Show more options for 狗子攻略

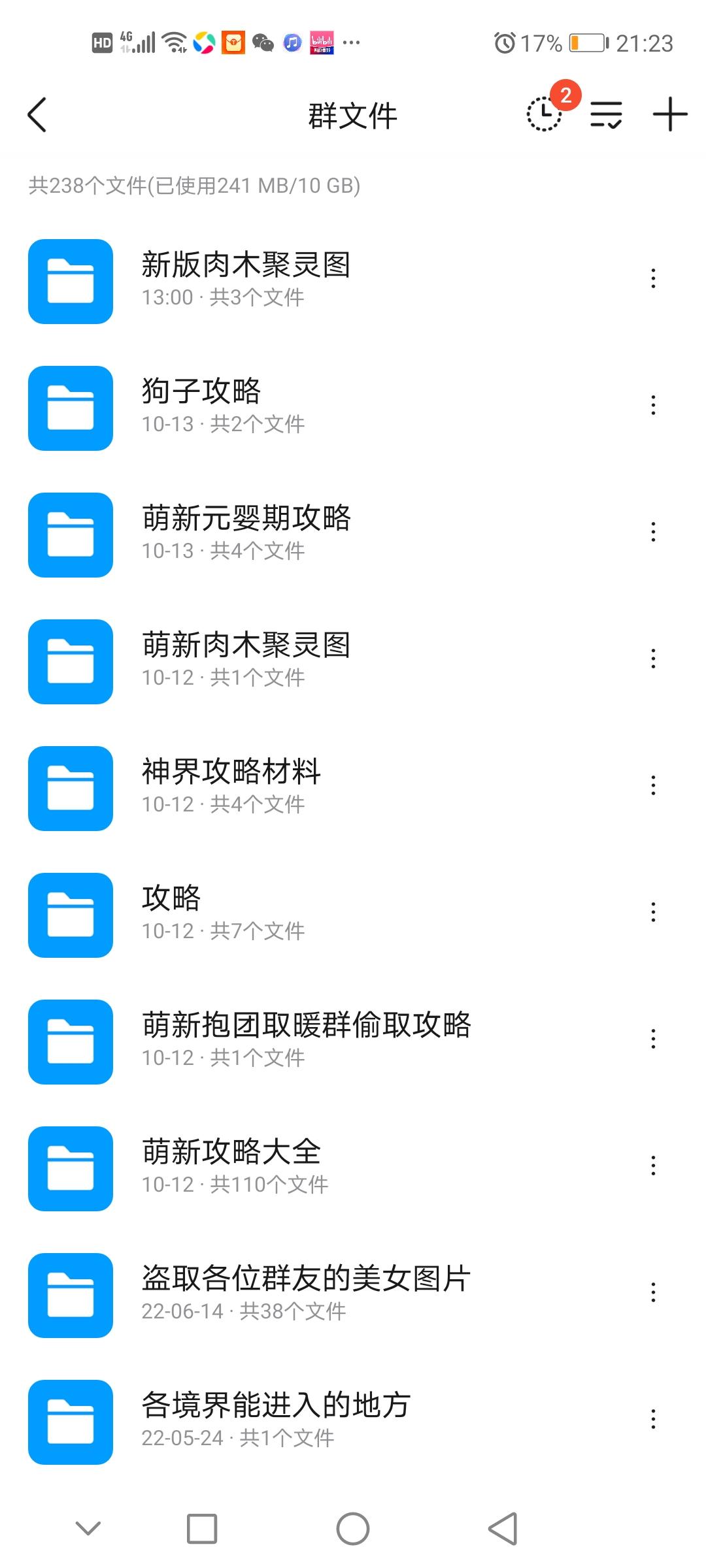[x=653, y=406]
